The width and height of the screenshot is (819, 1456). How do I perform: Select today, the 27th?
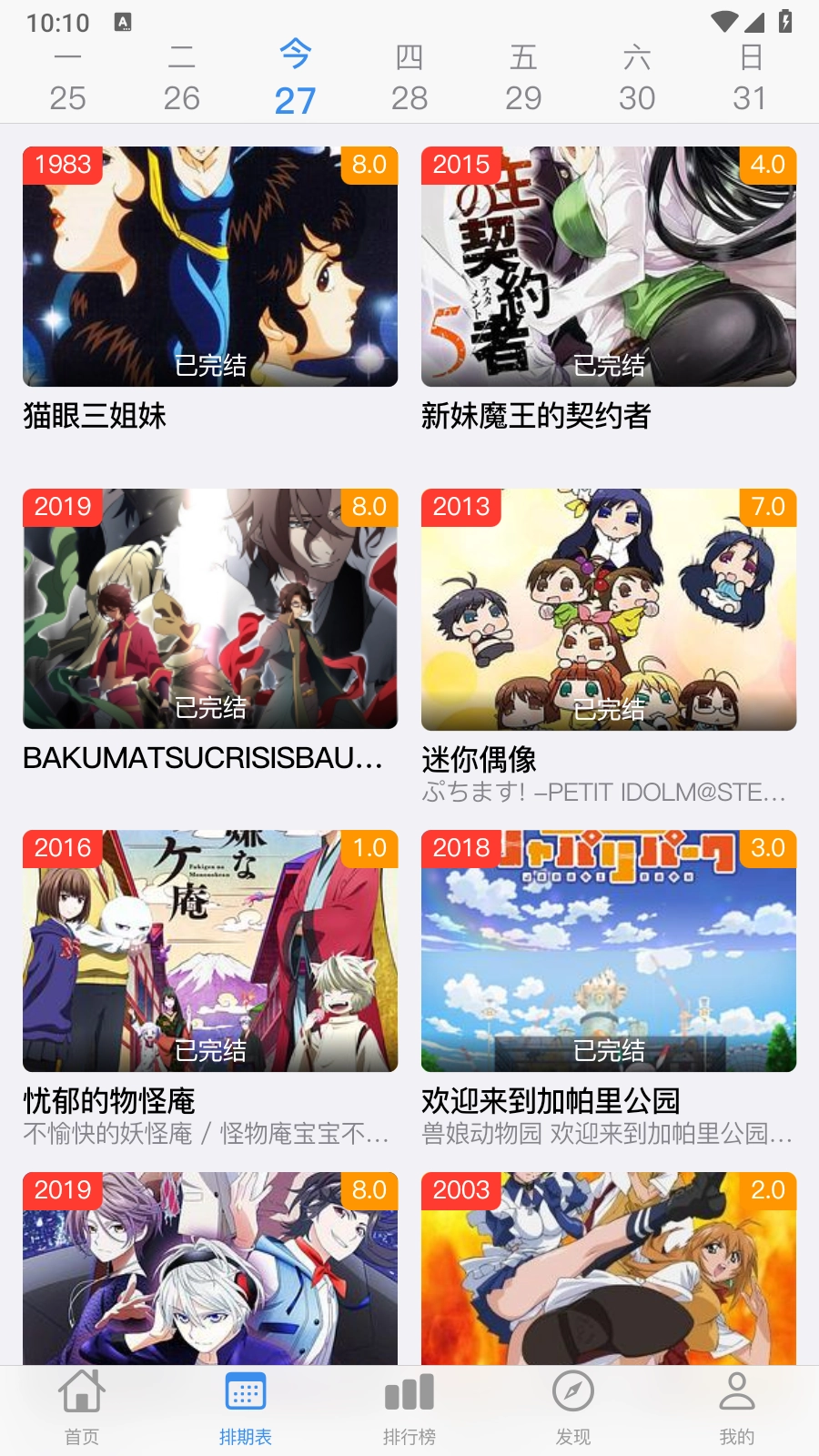click(x=296, y=79)
